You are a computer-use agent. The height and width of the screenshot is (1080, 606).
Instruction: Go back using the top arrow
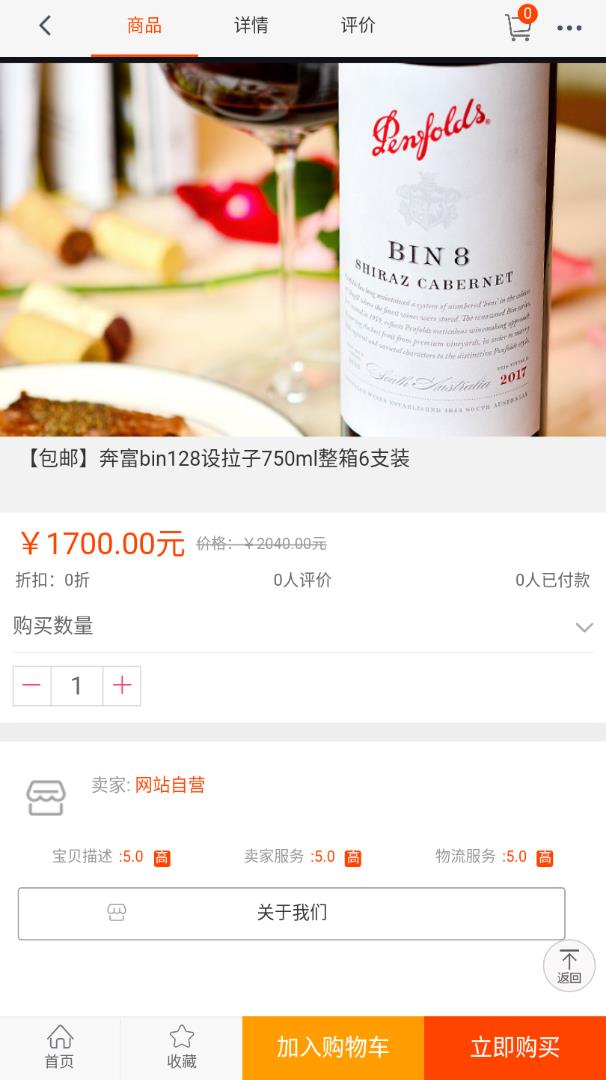point(45,27)
